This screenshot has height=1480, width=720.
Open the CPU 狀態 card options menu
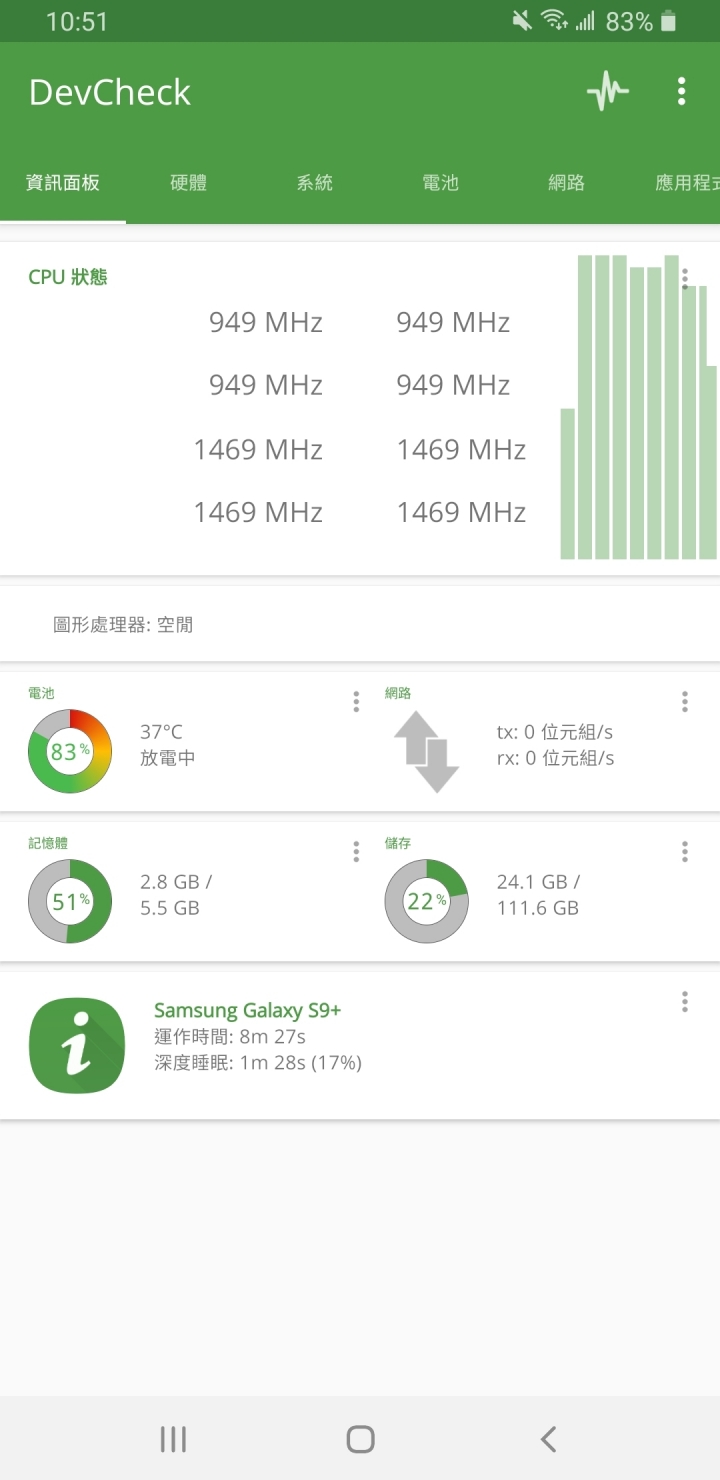[685, 278]
